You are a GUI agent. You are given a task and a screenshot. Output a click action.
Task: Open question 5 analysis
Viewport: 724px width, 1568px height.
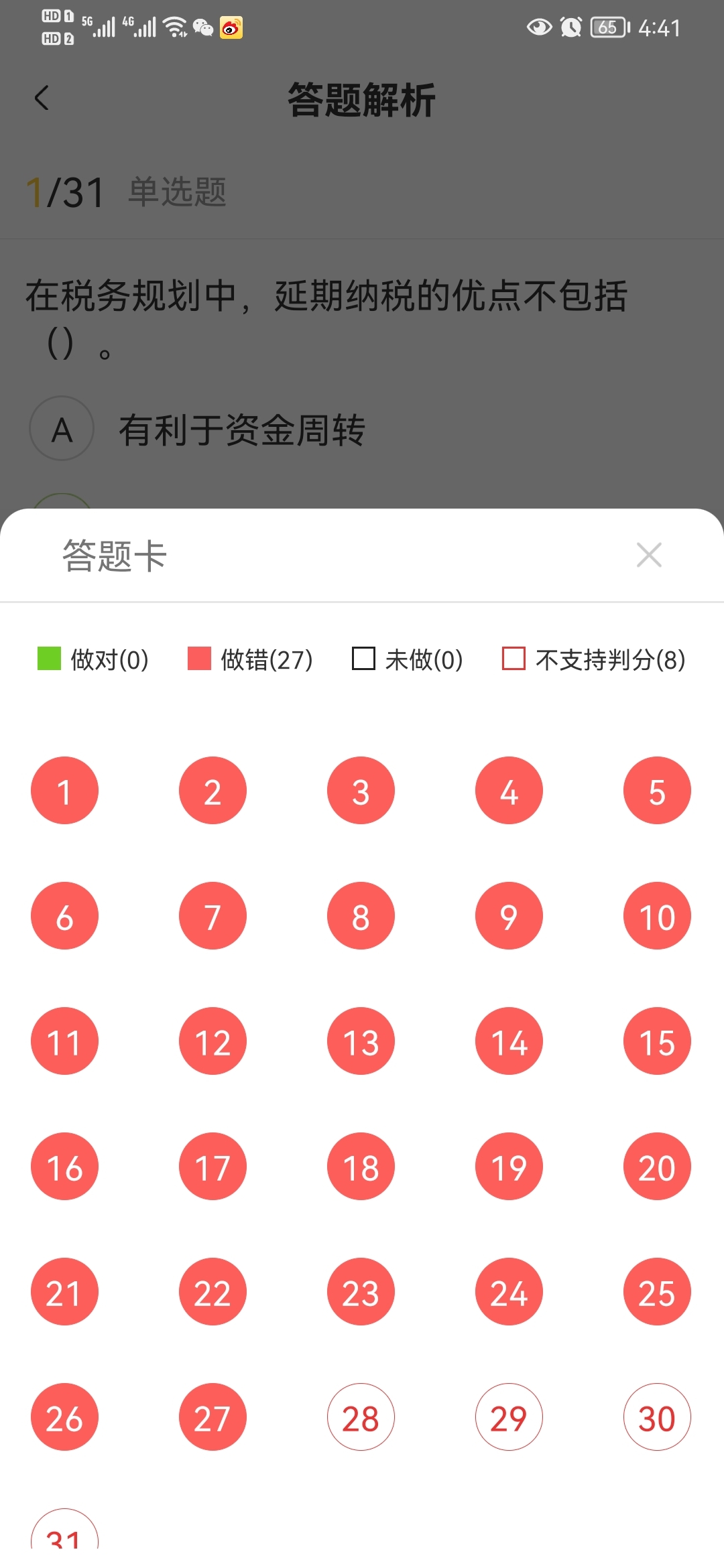tap(657, 791)
